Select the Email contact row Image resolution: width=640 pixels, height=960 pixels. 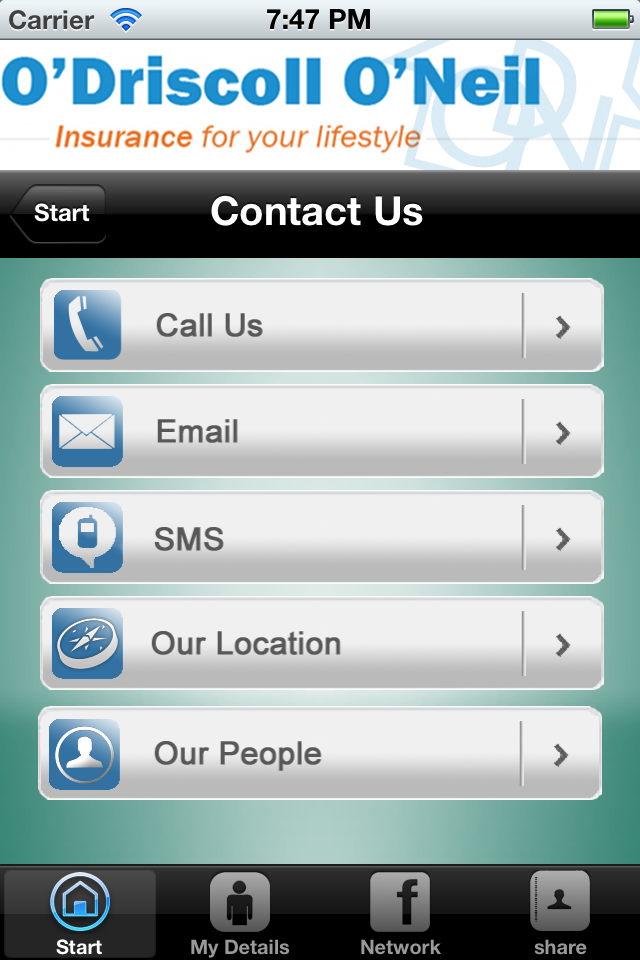(321, 432)
